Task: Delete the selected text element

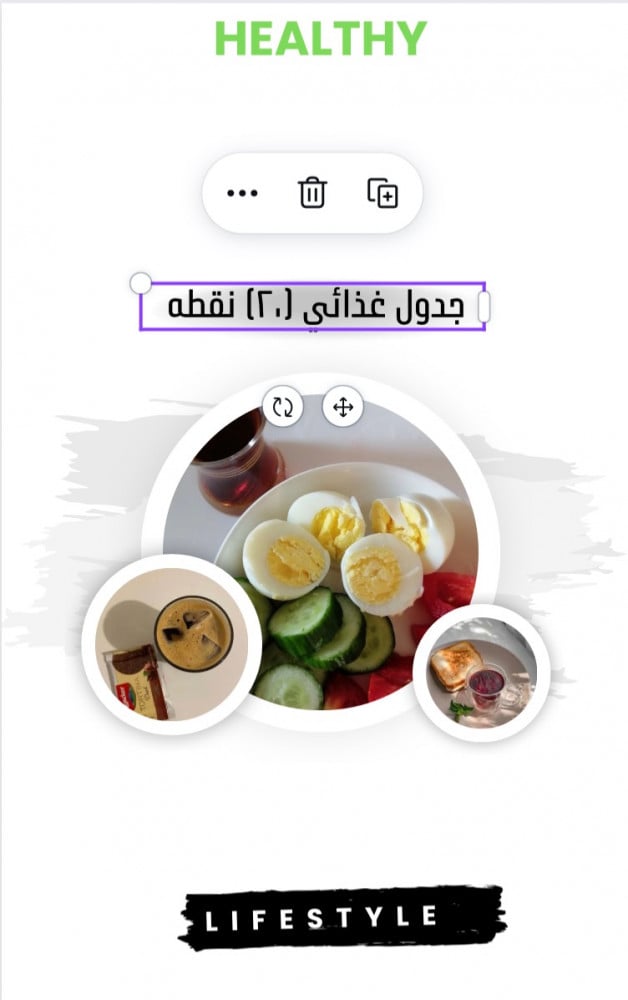Action: [x=312, y=193]
